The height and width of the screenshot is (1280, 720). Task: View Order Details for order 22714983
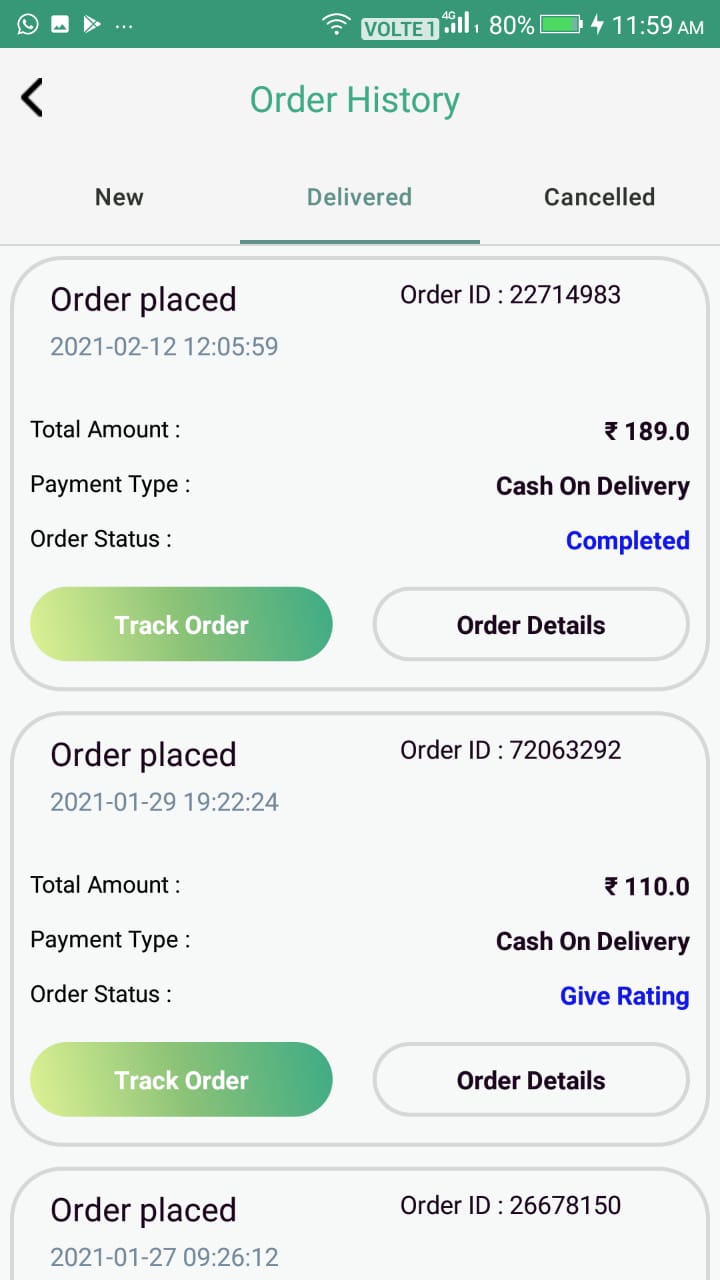point(531,624)
